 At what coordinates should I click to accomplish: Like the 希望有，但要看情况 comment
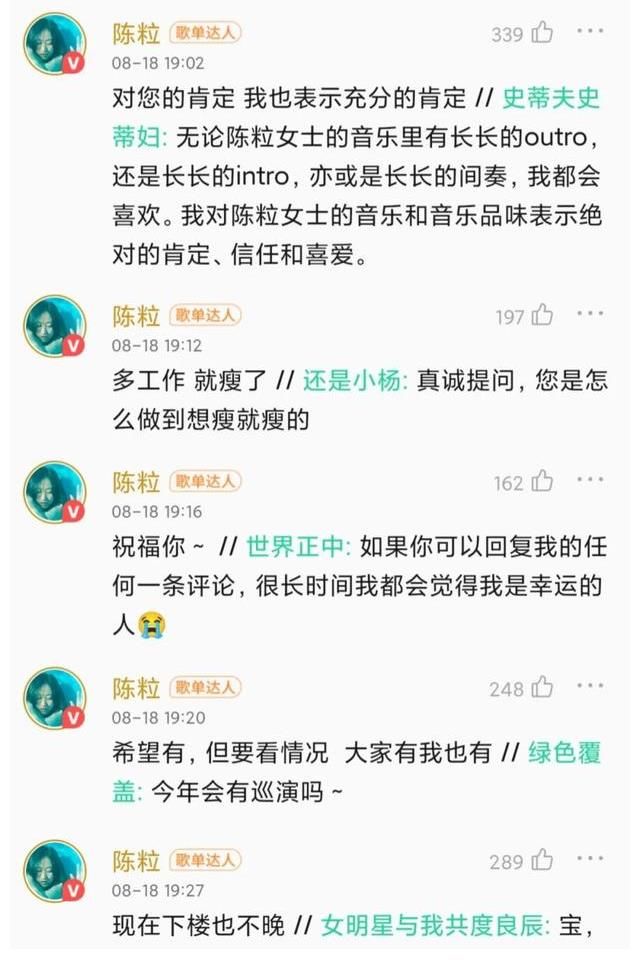coord(542,688)
